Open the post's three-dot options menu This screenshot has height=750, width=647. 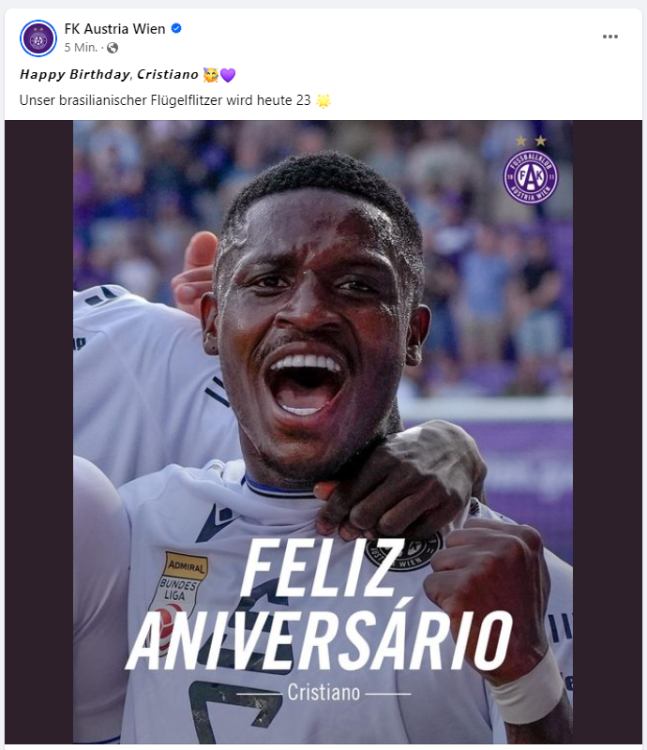click(610, 37)
